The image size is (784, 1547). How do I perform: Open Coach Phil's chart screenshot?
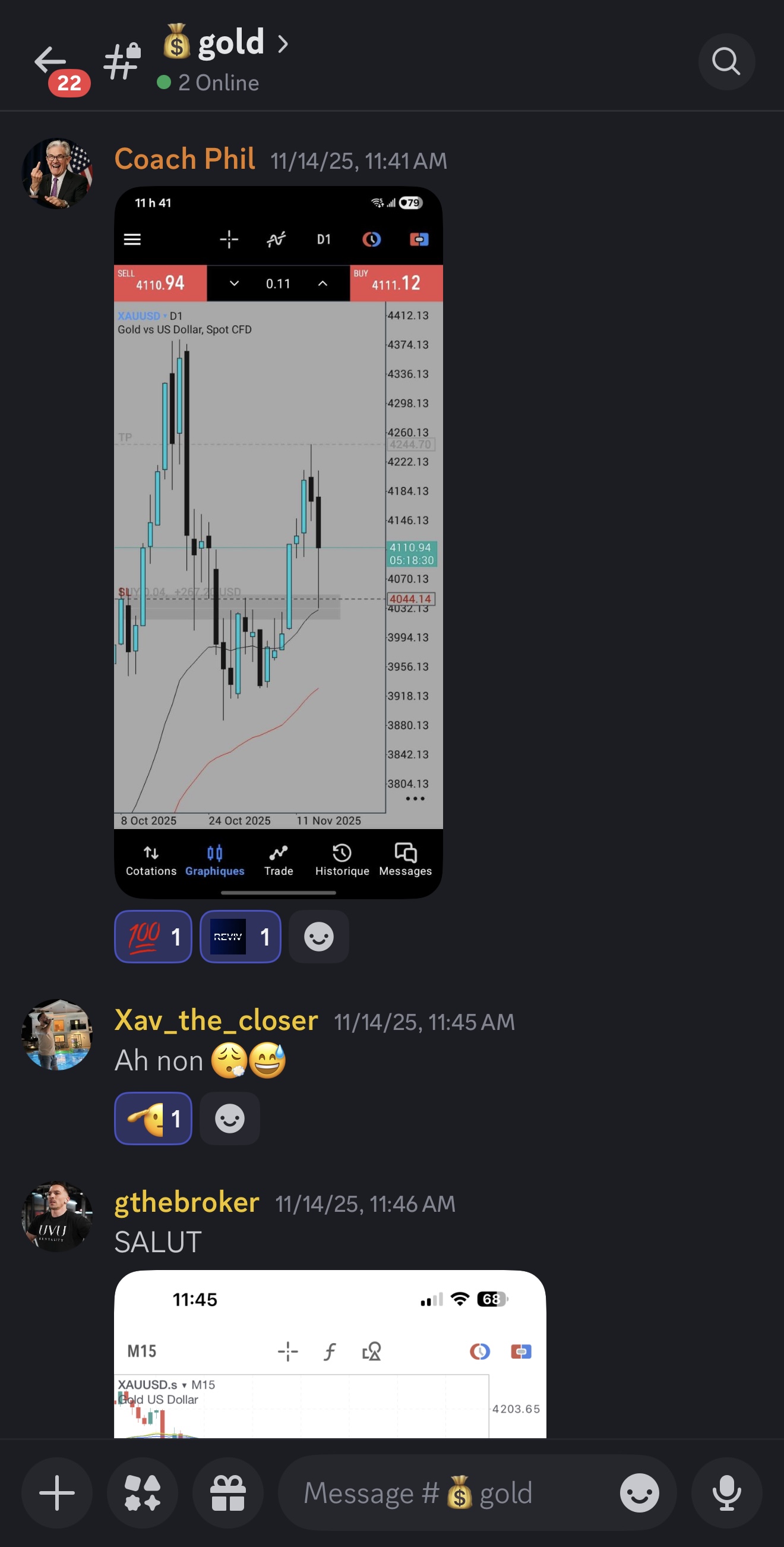278,541
